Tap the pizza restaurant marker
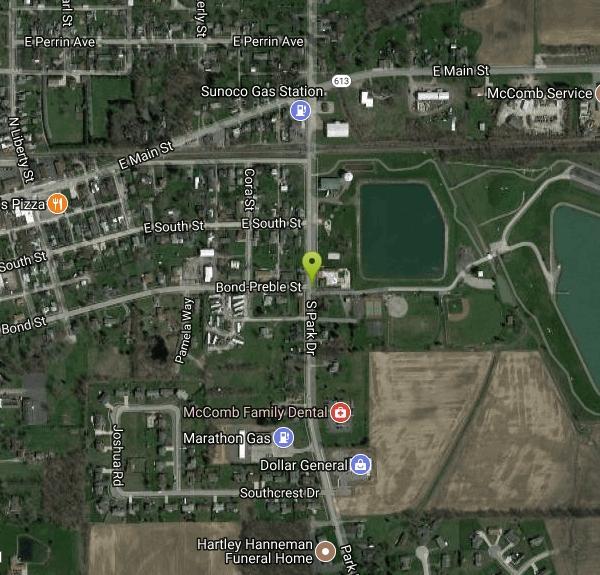Viewport: 600px width, 575px height. tap(57, 203)
